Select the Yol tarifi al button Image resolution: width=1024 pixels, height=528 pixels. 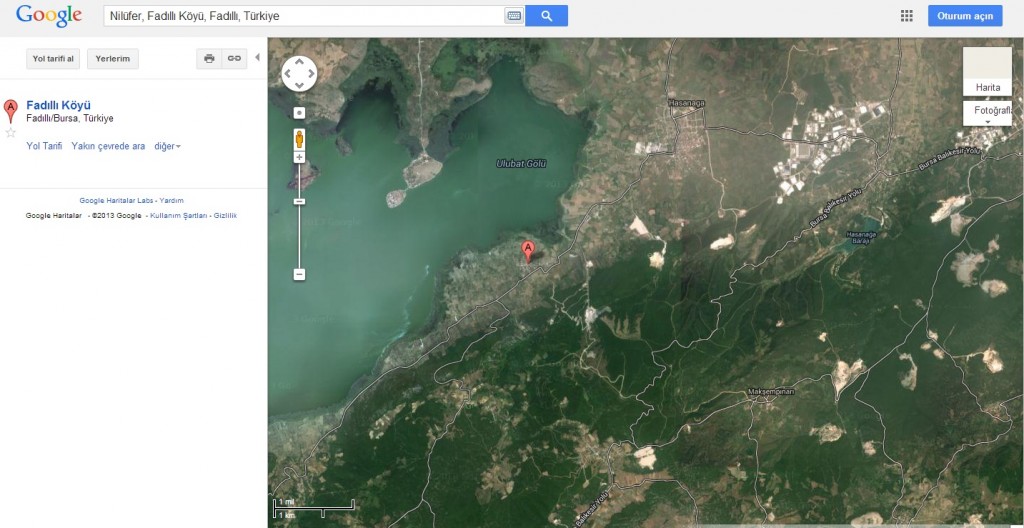click(53, 59)
